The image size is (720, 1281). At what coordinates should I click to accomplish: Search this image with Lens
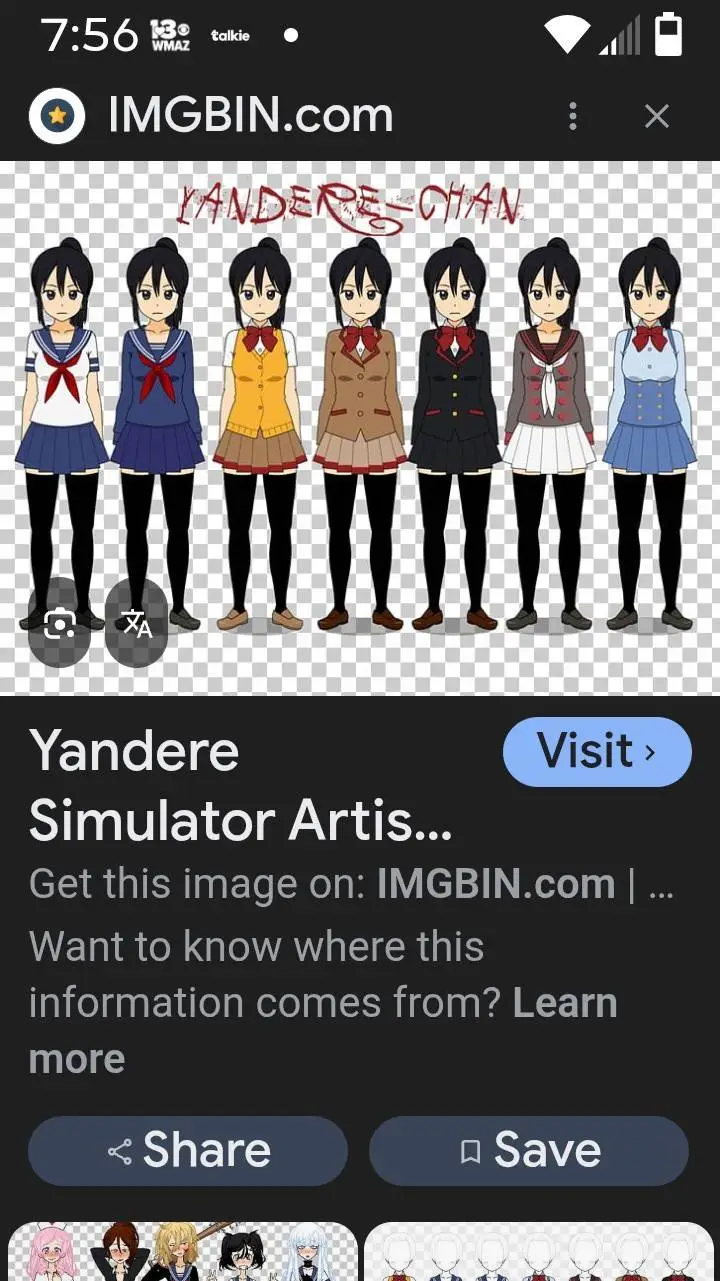coord(61,624)
